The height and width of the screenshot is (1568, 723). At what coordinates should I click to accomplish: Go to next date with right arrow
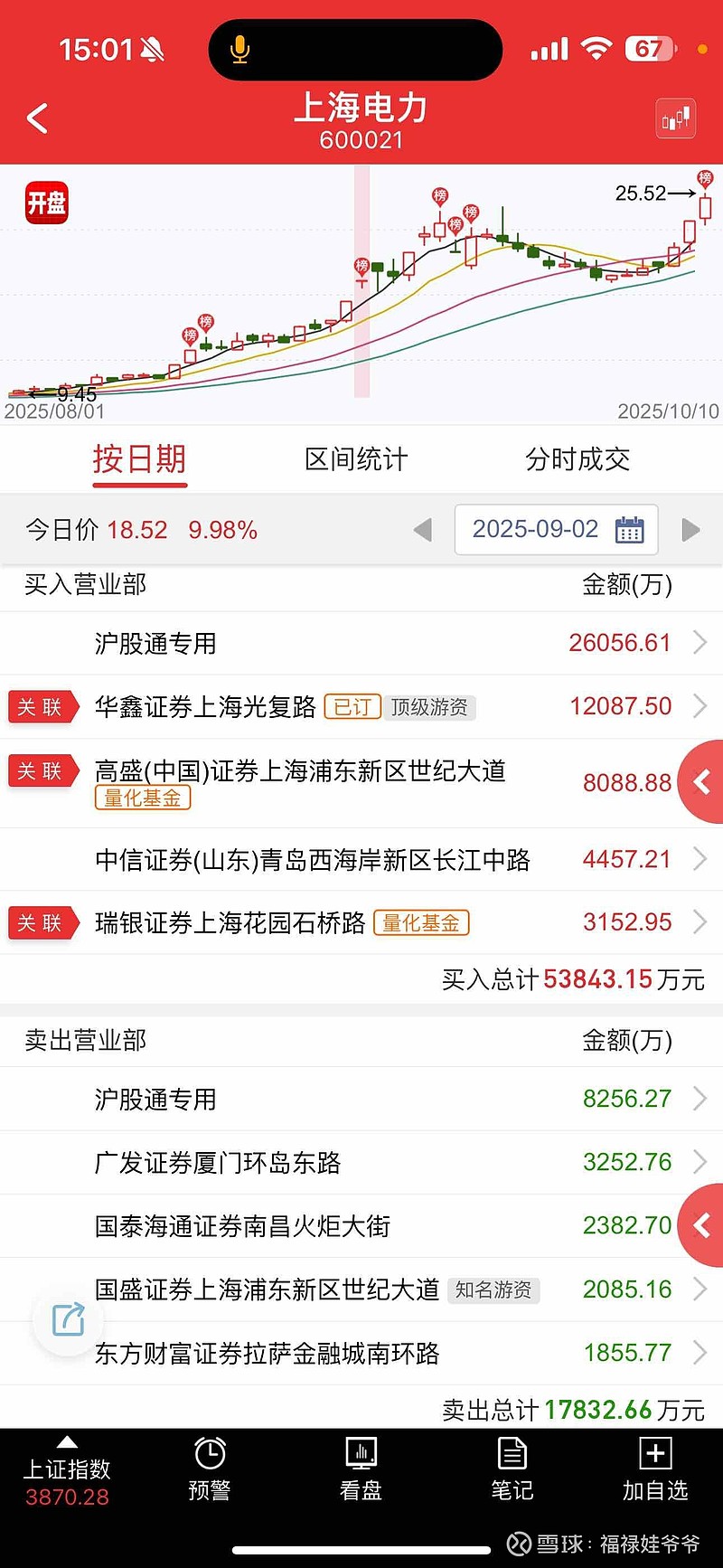[x=690, y=529]
